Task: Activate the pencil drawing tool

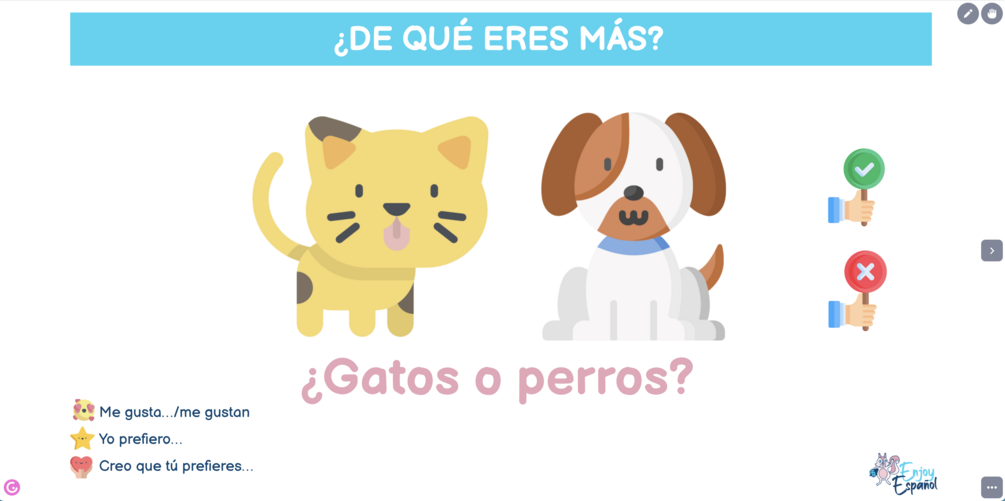Action: click(967, 14)
